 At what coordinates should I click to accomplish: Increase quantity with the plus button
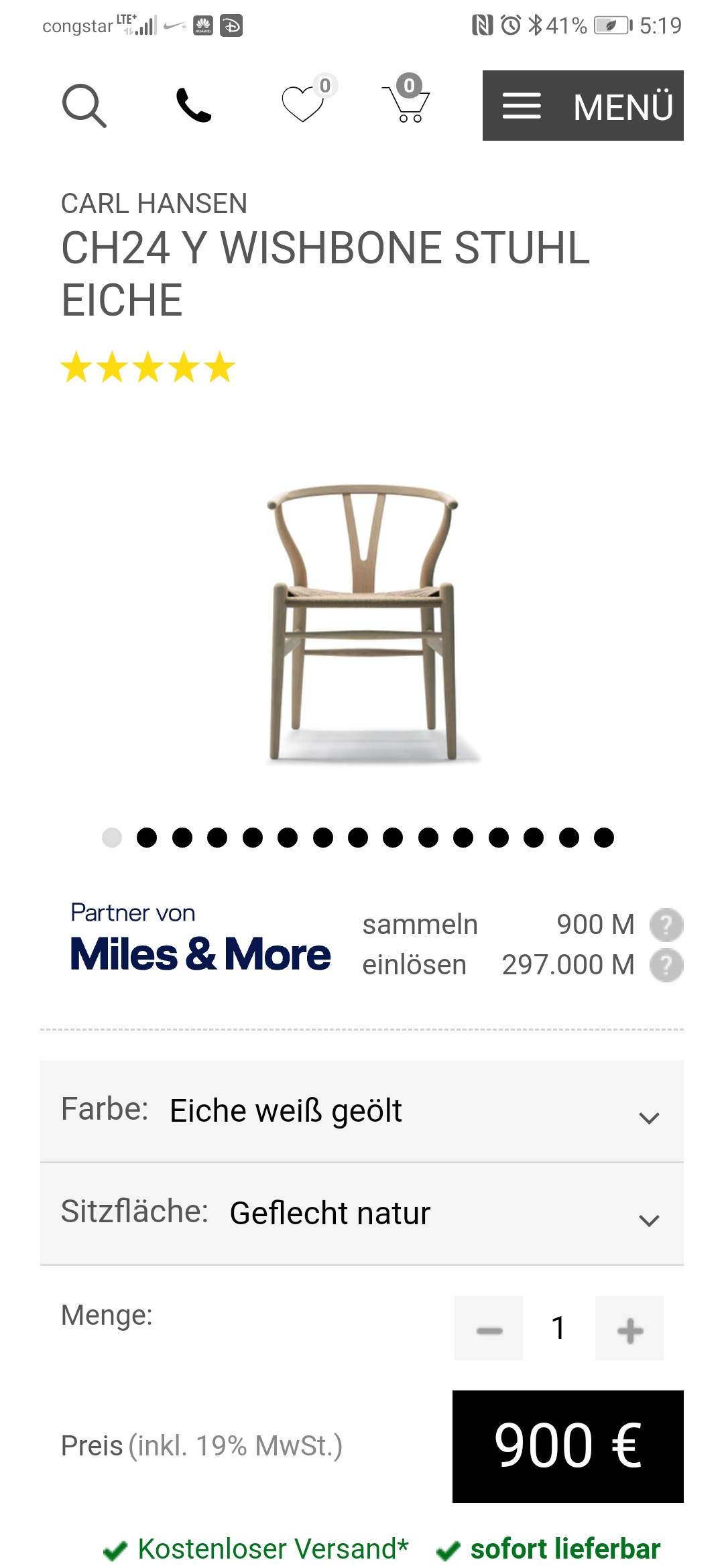pyautogui.click(x=629, y=1328)
